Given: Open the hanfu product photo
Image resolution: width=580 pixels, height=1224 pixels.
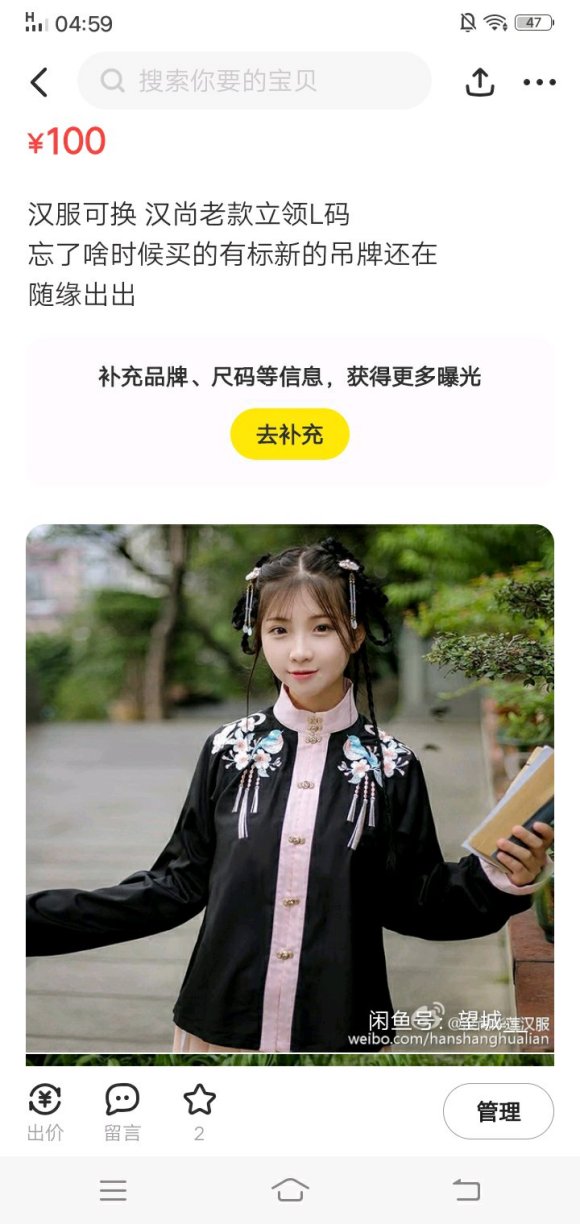Looking at the screenshot, I should click(x=290, y=788).
